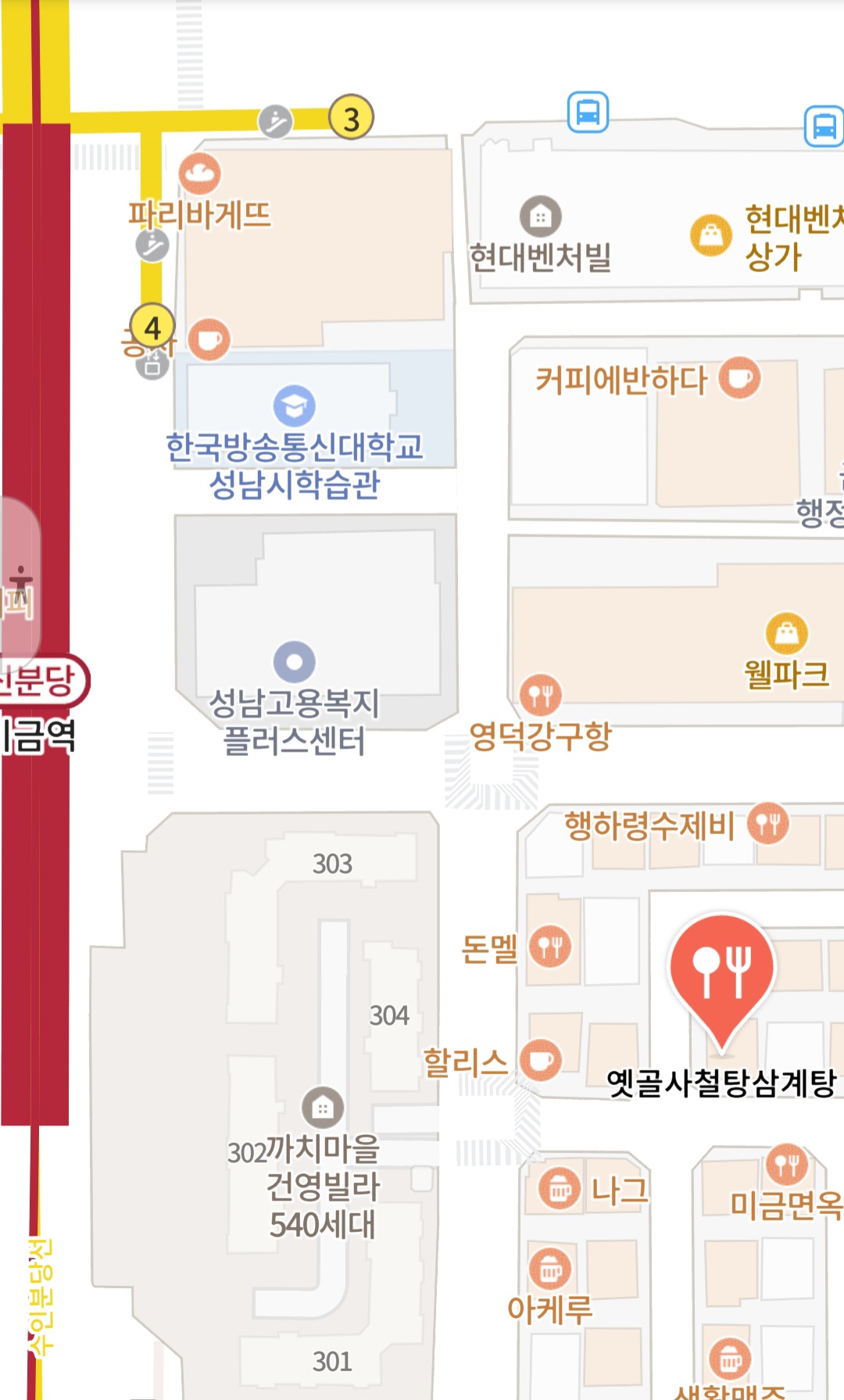Open the 현대벤처빌 상가 shopping marker

711,235
